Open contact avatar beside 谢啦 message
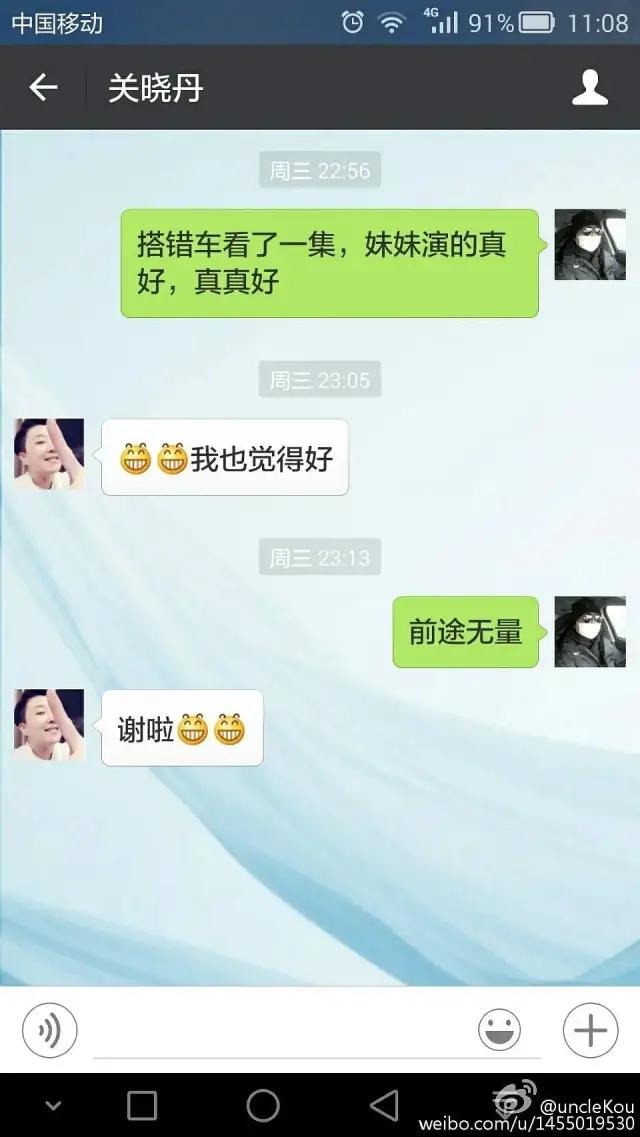This screenshot has width=640, height=1137. pyautogui.click(x=49, y=724)
